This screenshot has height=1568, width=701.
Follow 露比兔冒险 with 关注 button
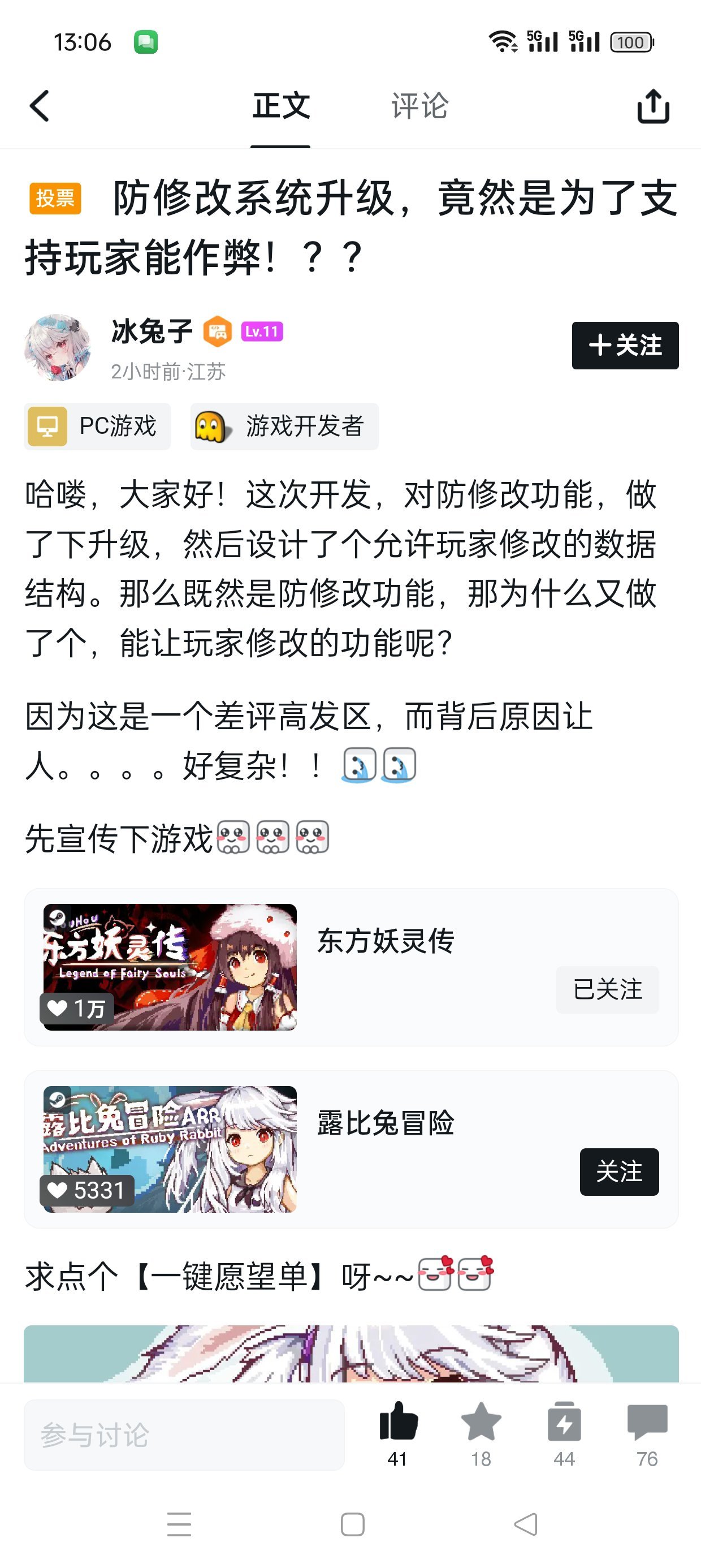[x=619, y=1171]
